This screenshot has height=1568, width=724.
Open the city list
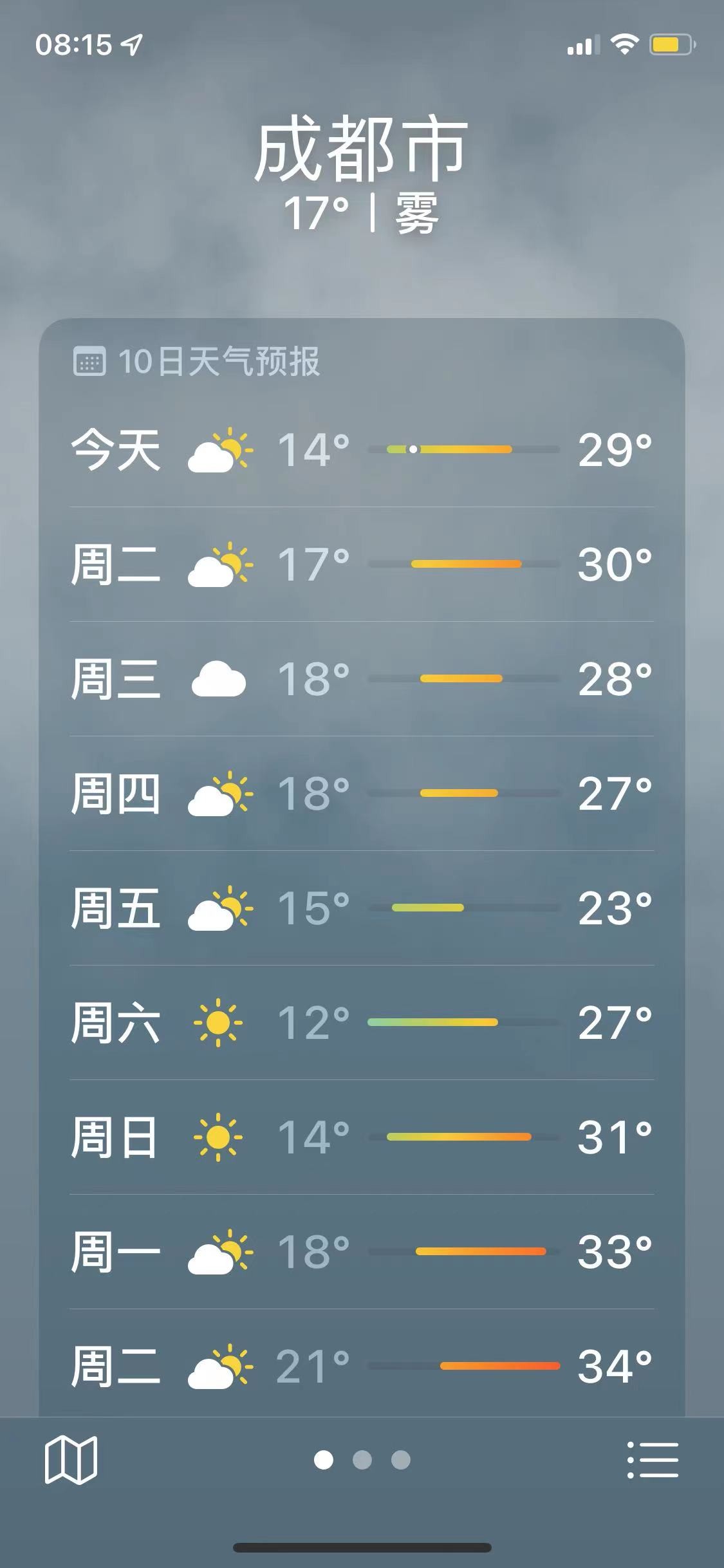(x=653, y=1460)
